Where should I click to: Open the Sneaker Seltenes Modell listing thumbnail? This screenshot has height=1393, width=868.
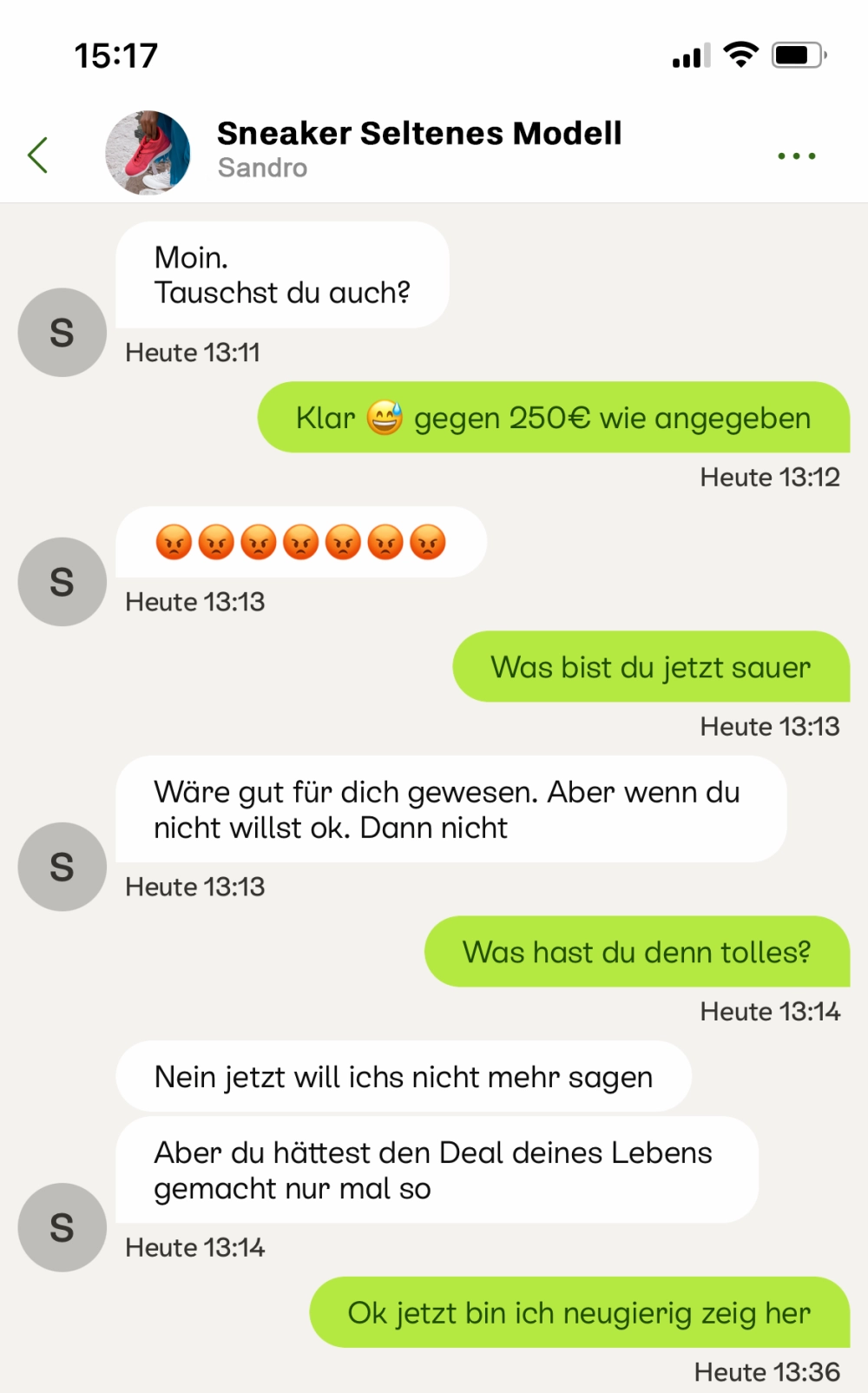coord(148,153)
